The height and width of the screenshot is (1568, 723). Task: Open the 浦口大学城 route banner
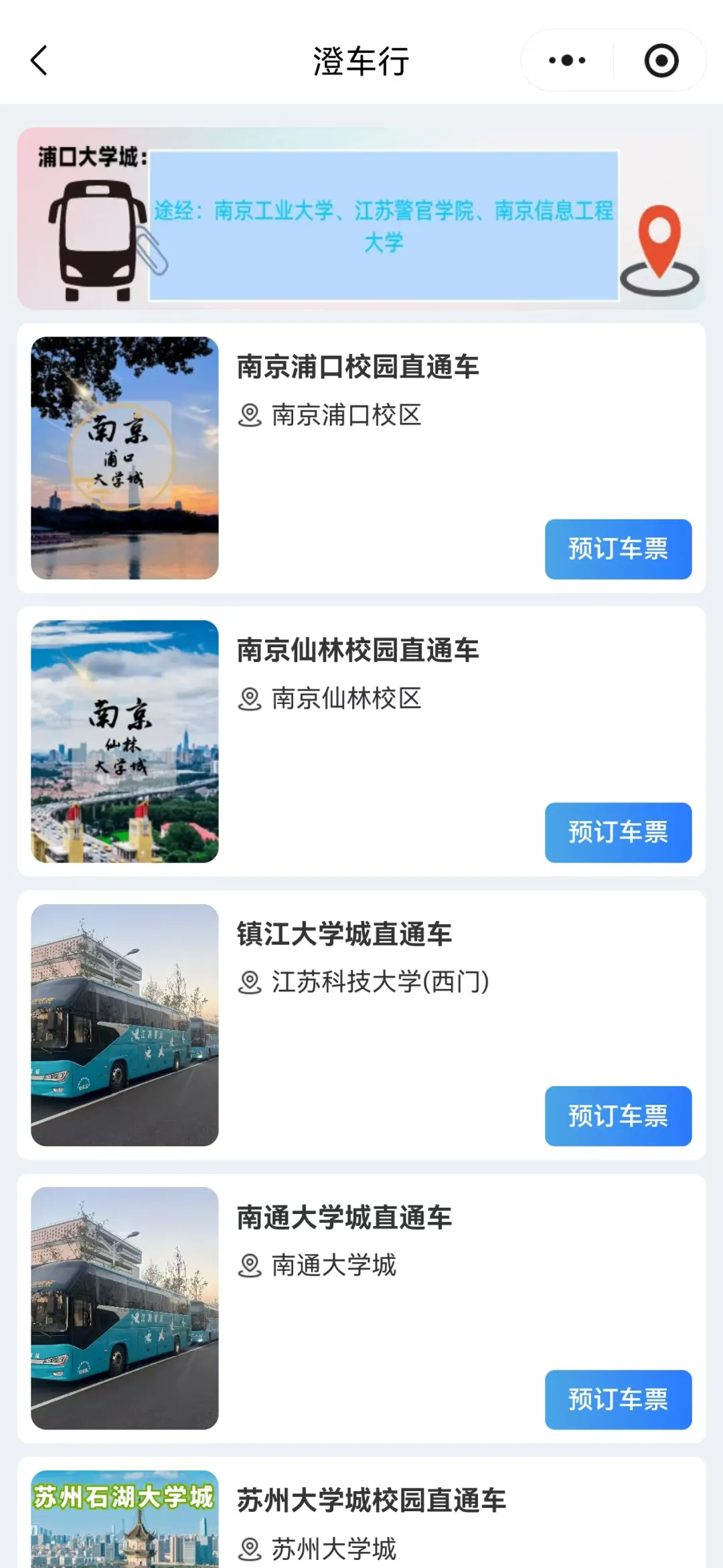[361, 219]
